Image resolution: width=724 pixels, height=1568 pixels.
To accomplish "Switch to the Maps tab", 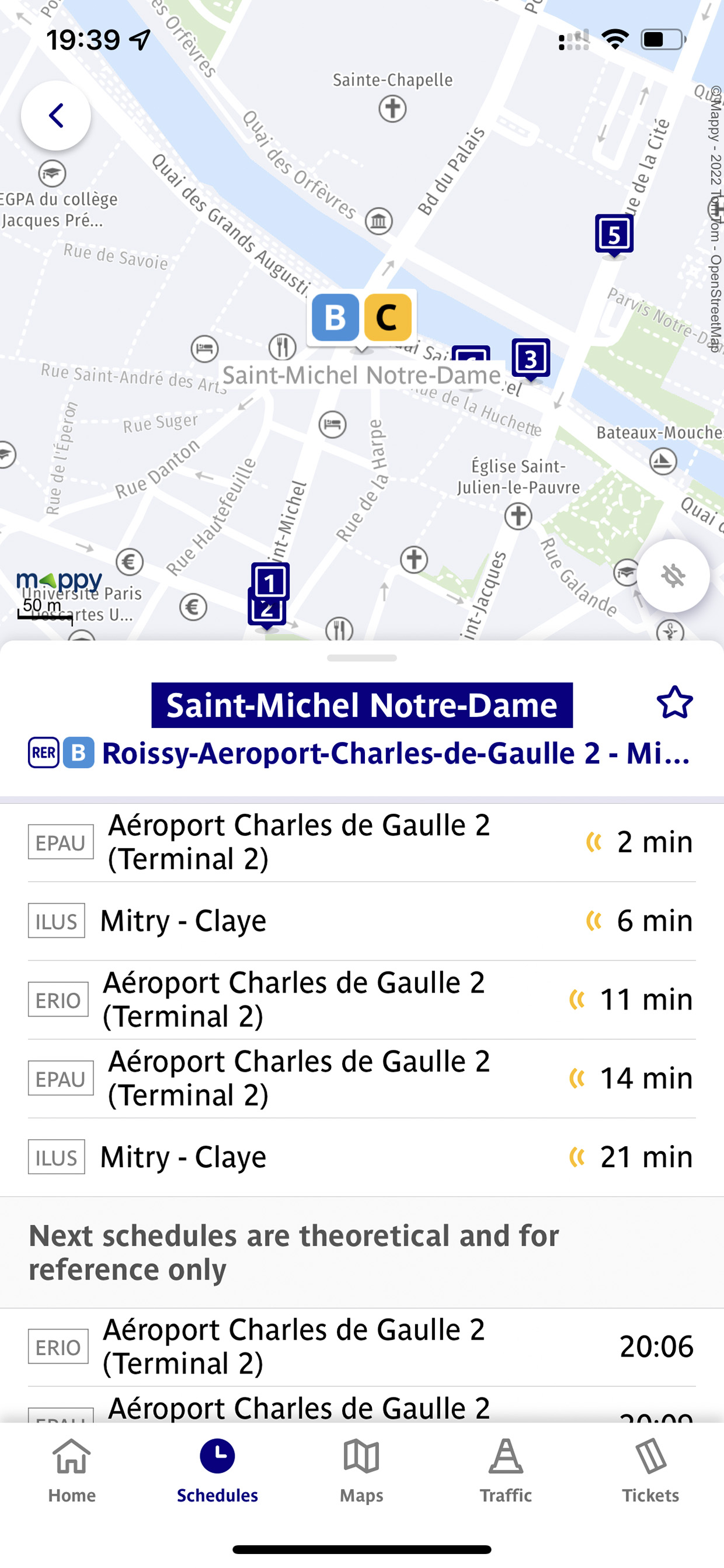I will pyautogui.click(x=361, y=1470).
